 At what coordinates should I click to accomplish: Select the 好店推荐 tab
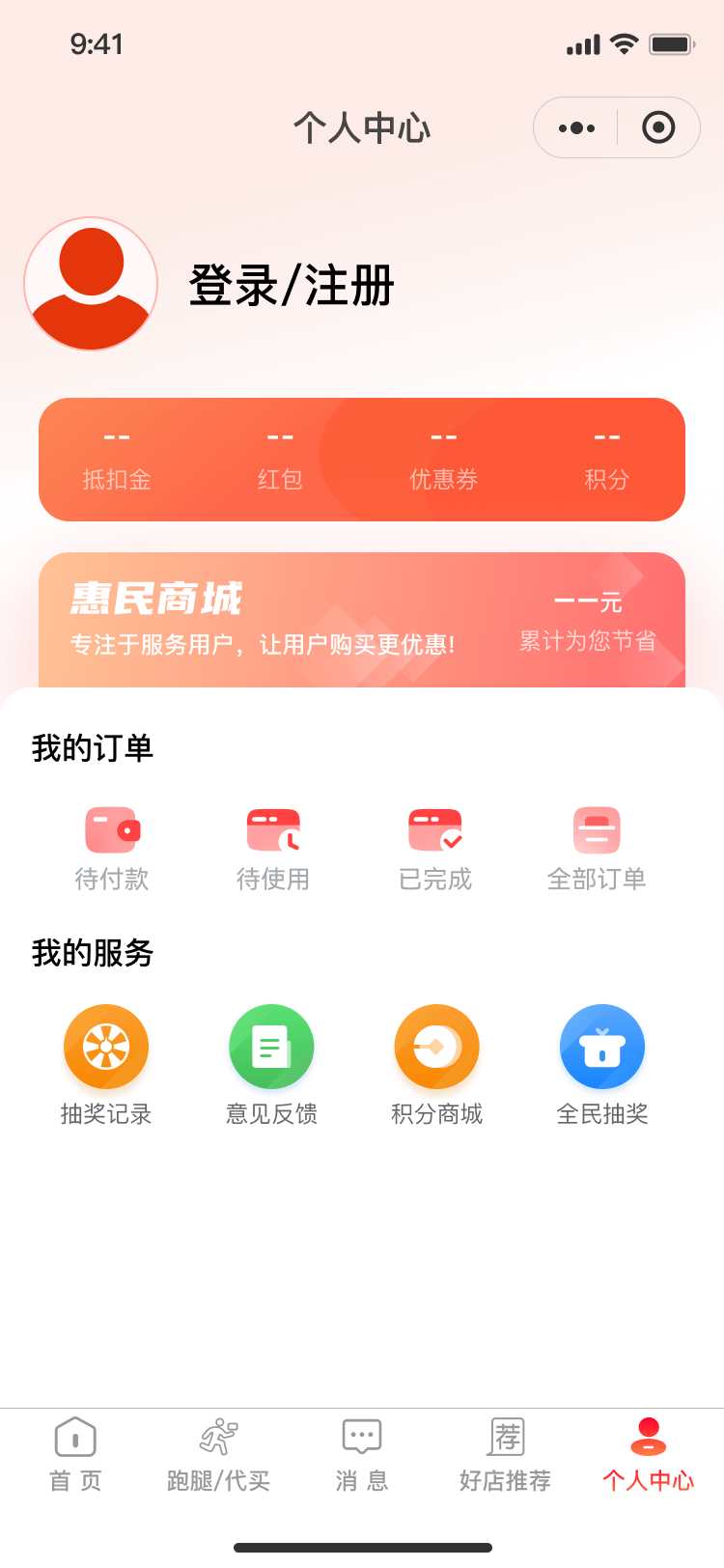pyautogui.click(x=505, y=1454)
